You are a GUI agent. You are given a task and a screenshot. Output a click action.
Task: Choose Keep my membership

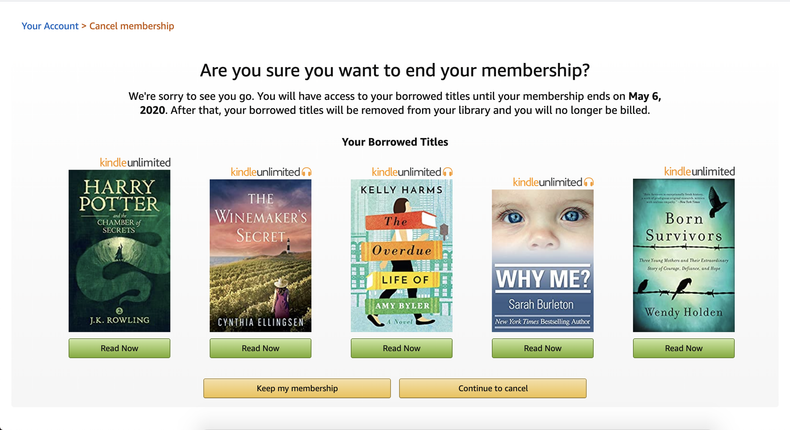click(x=297, y=388)
